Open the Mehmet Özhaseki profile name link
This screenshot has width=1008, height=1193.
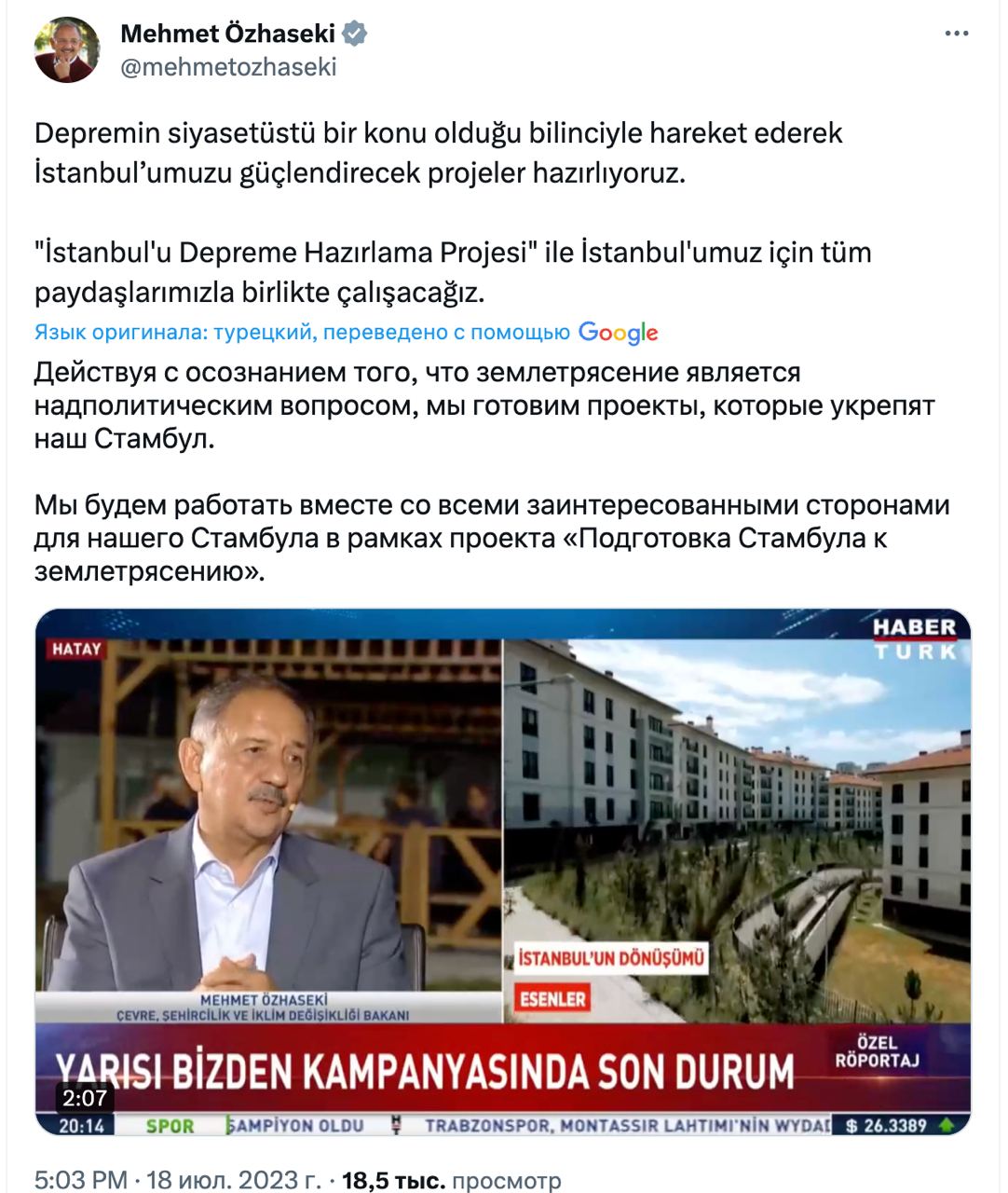click(x=228, y=34)
